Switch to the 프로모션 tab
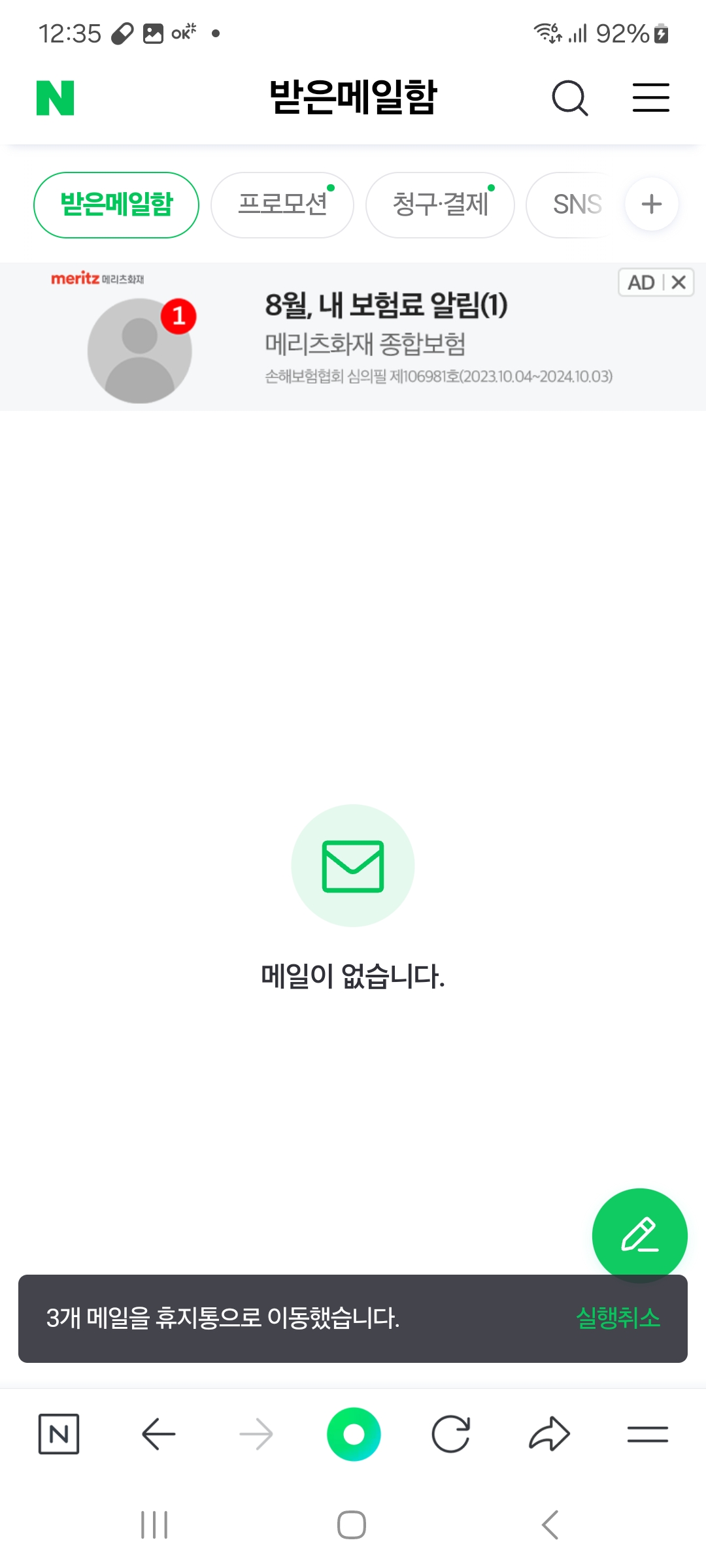This screenshot has height=1568, width=706. 282,204
